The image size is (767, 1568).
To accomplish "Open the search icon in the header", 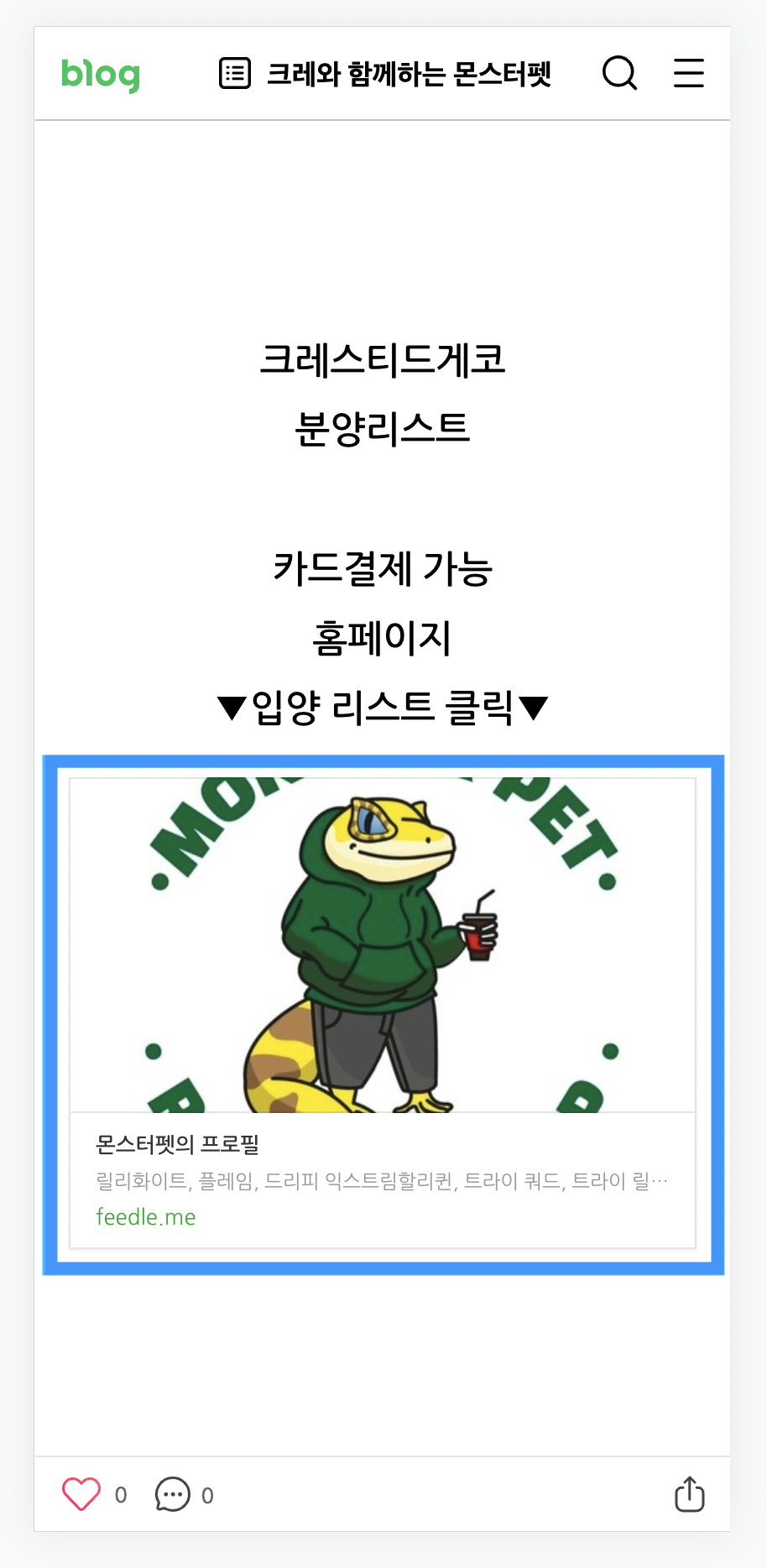I will tap(619, 73).
